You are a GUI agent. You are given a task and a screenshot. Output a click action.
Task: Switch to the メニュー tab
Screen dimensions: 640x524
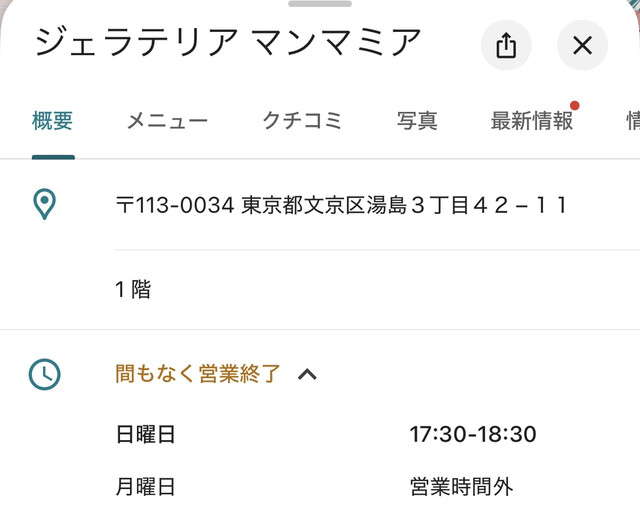167,122
